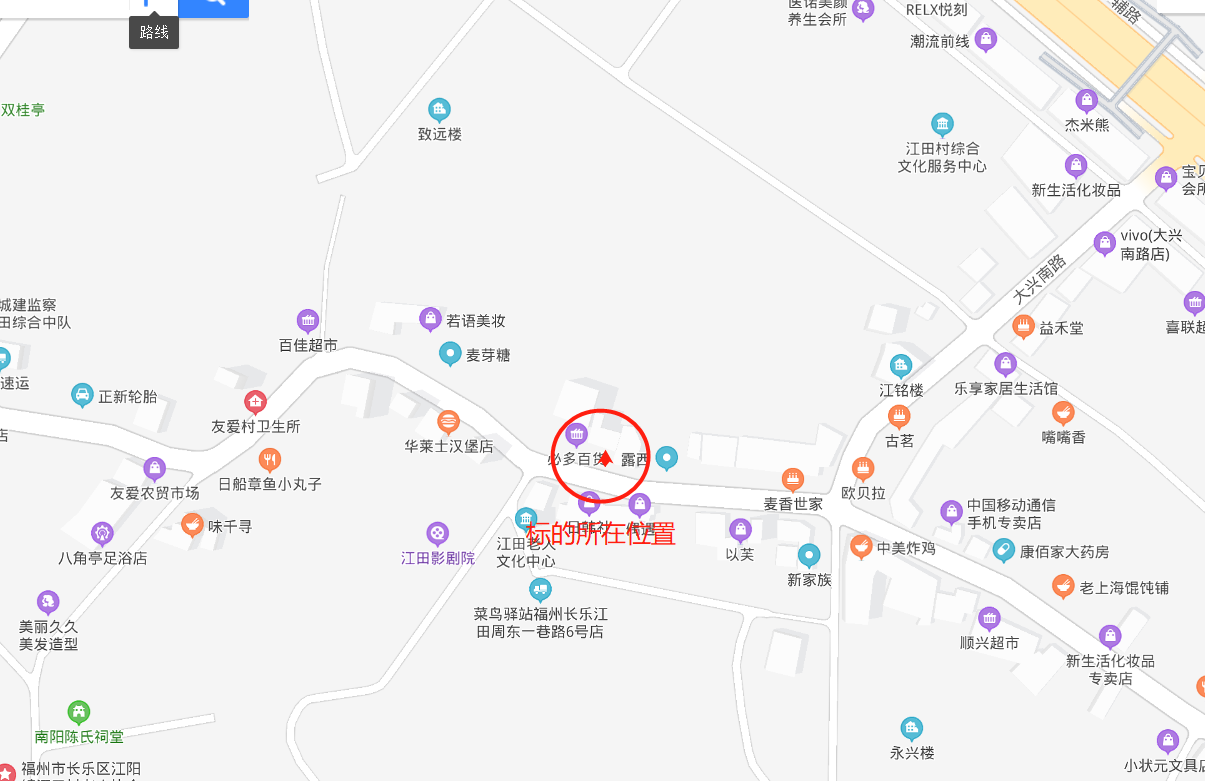Select the 百佳超市 marker
This screenshot has height=781, width=1205.
308,321
